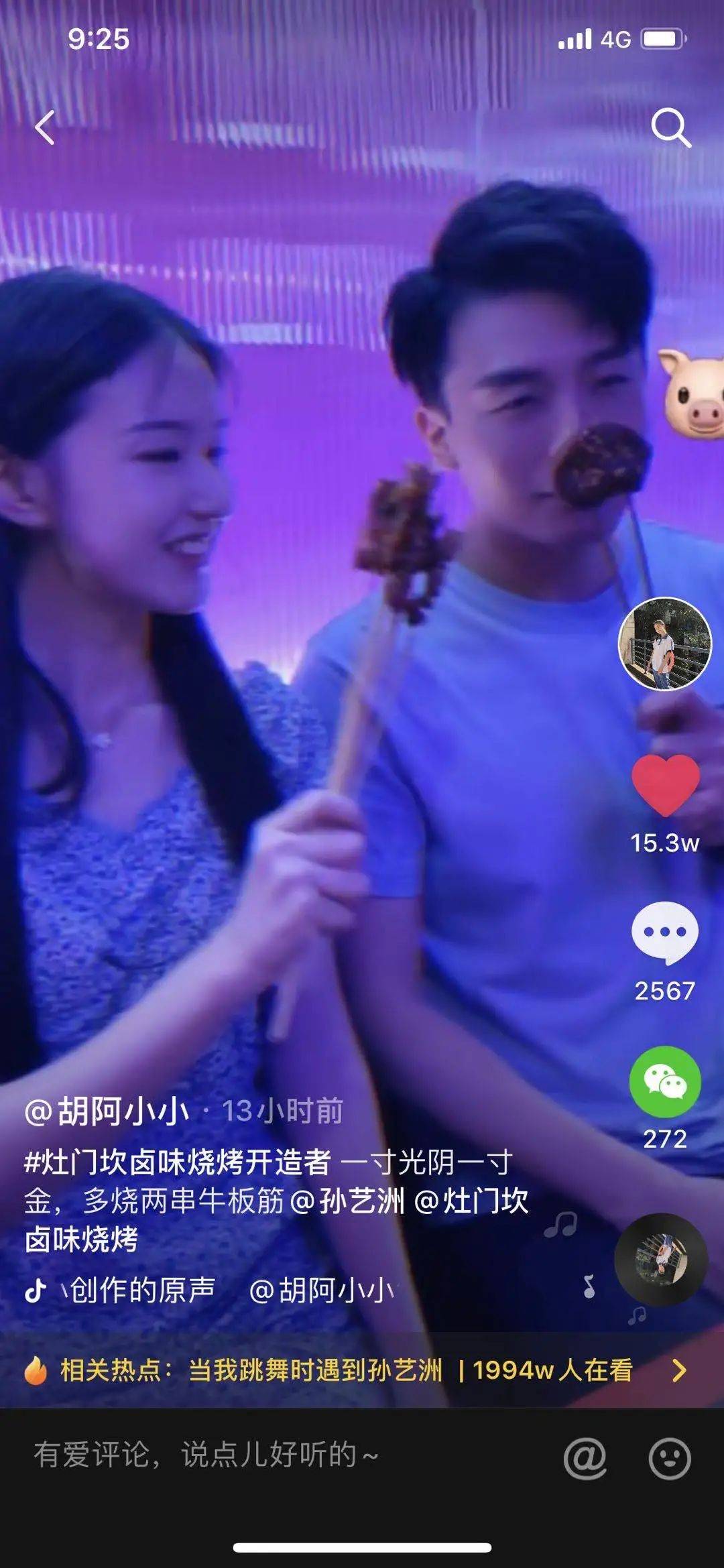This screenshot has height=1568, width=724.
Task: Mention someone with the @ icon
Action: 585,1458
